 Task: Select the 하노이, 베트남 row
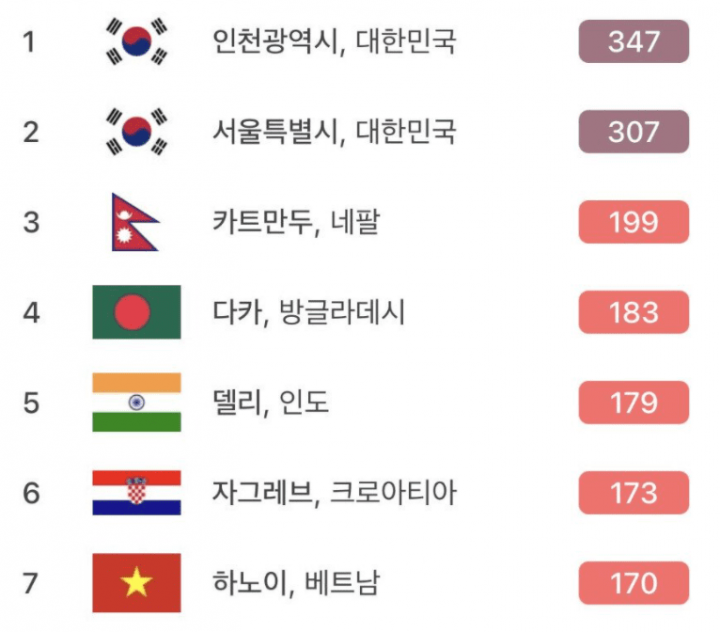[296, 582]
